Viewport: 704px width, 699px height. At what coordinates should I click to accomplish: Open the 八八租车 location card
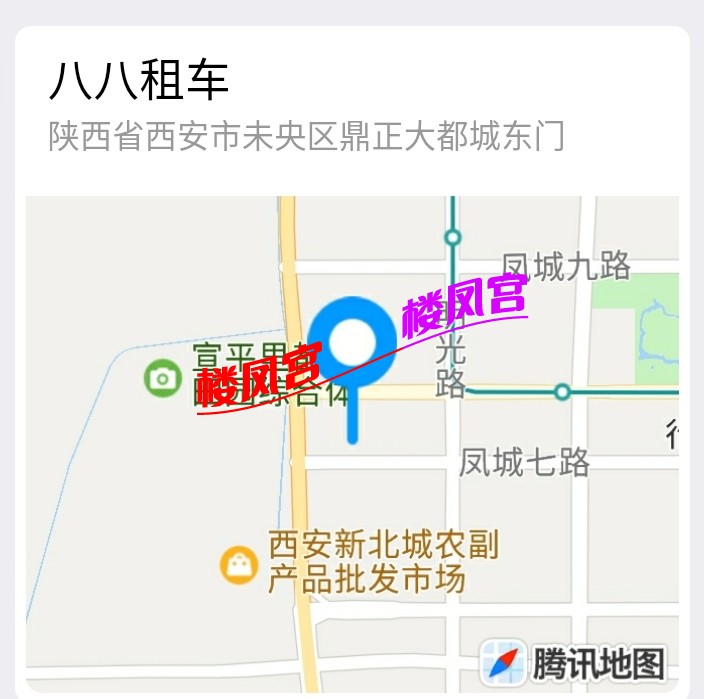306,106
